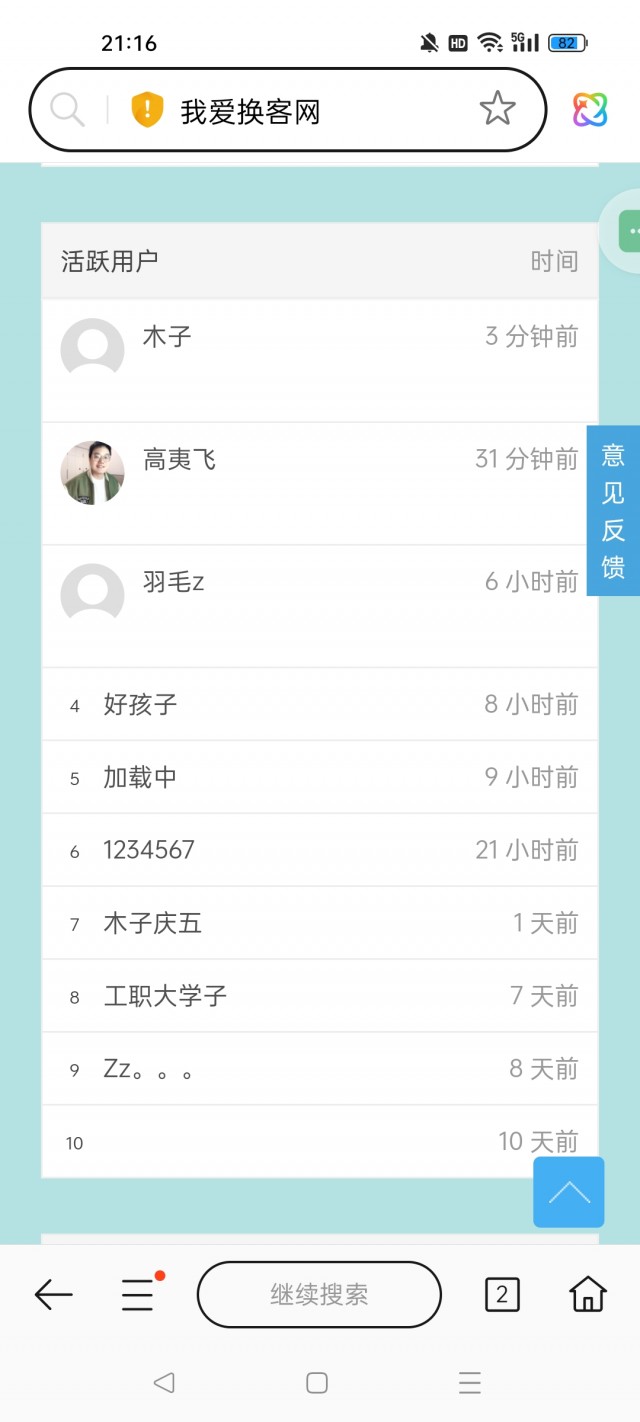
Task: Select the user 好孩子
Action: (x=141, y=705)
